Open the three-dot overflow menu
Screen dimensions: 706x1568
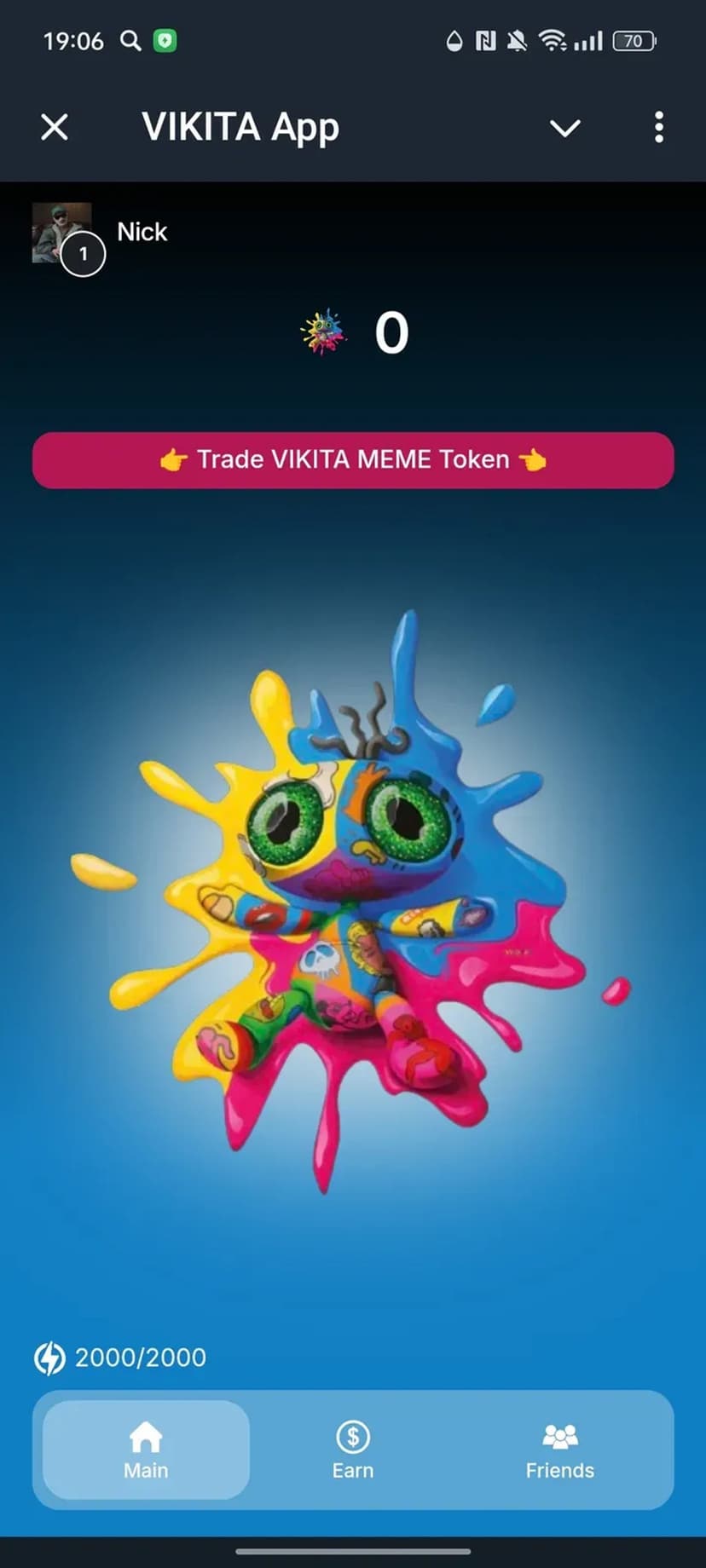(658, 128)
